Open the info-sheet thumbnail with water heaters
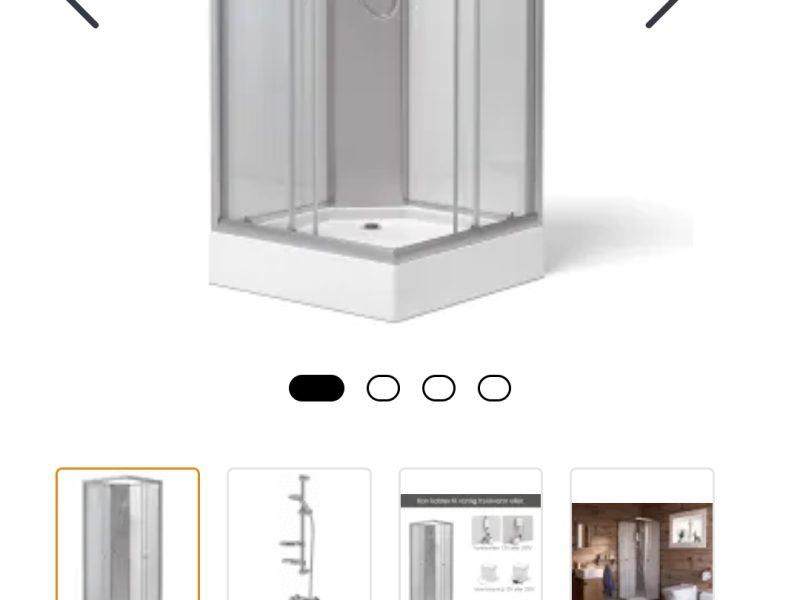Viewport: 800px width, 600px height. pyautogui.click(x=470, y=538)
